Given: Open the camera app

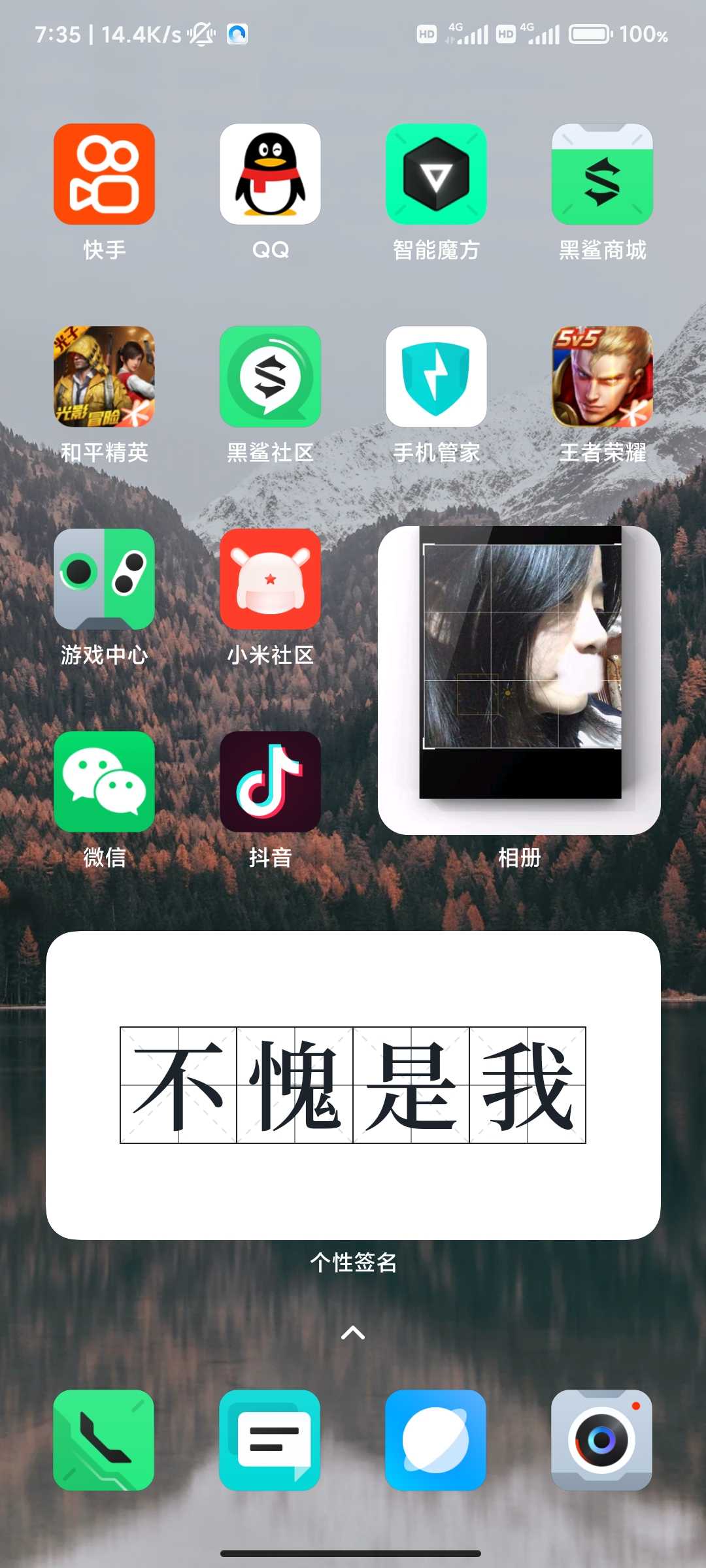Looking at the screenshot, I should [602, 1440].
